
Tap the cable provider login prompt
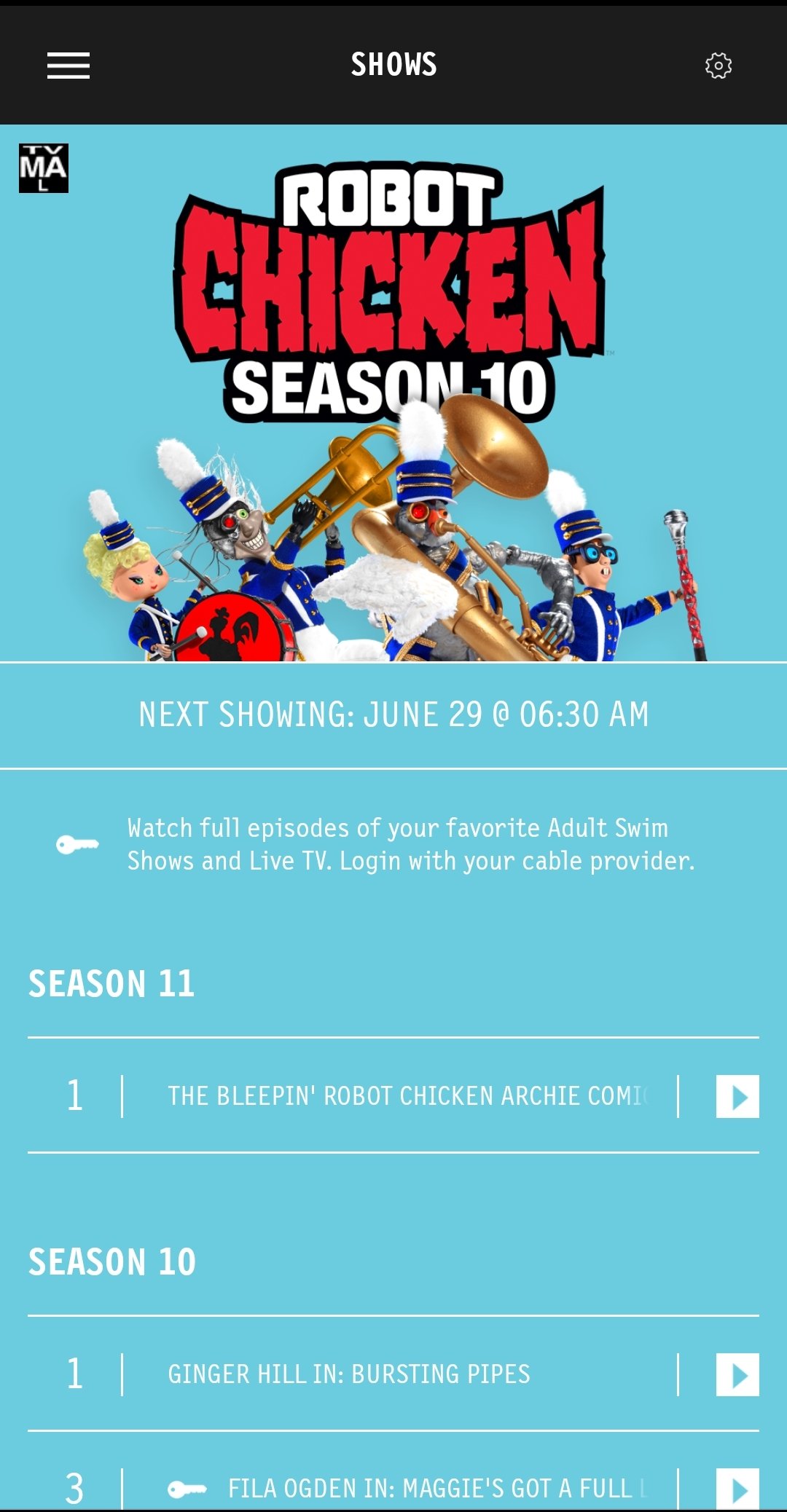(x=393, y=845)
